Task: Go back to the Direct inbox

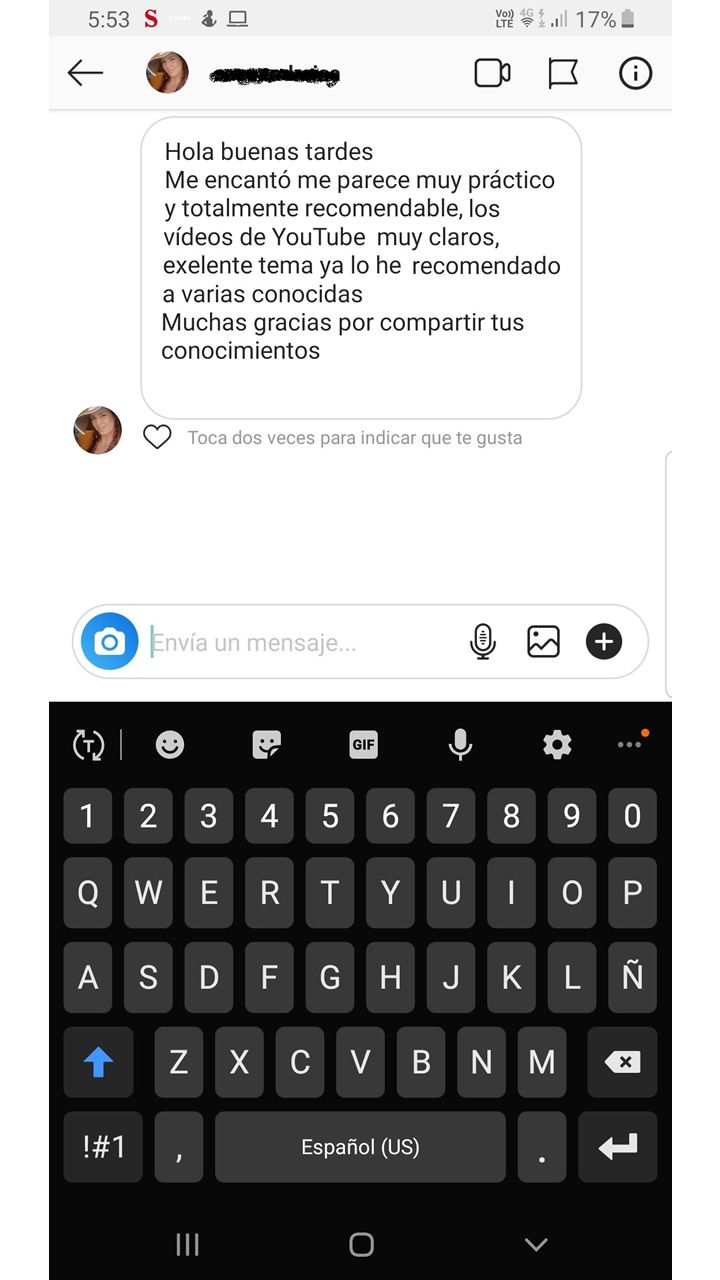Action: click(x=85, y=72)
